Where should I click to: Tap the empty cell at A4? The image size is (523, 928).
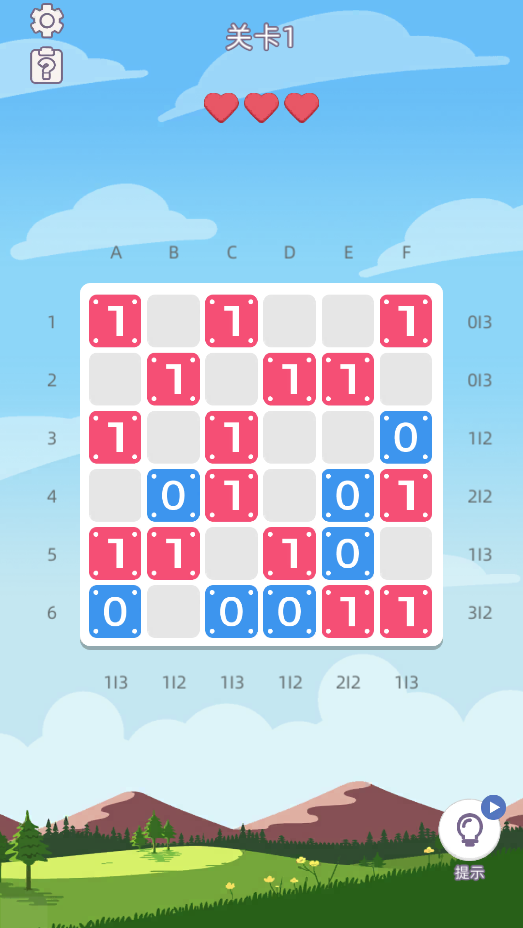pyautogui.click(x=115, y=495)
